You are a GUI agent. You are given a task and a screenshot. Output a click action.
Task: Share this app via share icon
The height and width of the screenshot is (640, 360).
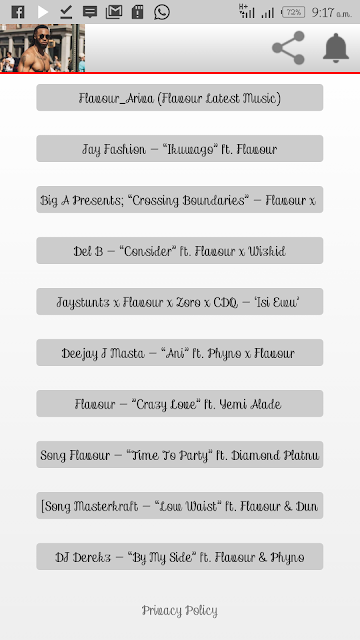tap(288, 48)
